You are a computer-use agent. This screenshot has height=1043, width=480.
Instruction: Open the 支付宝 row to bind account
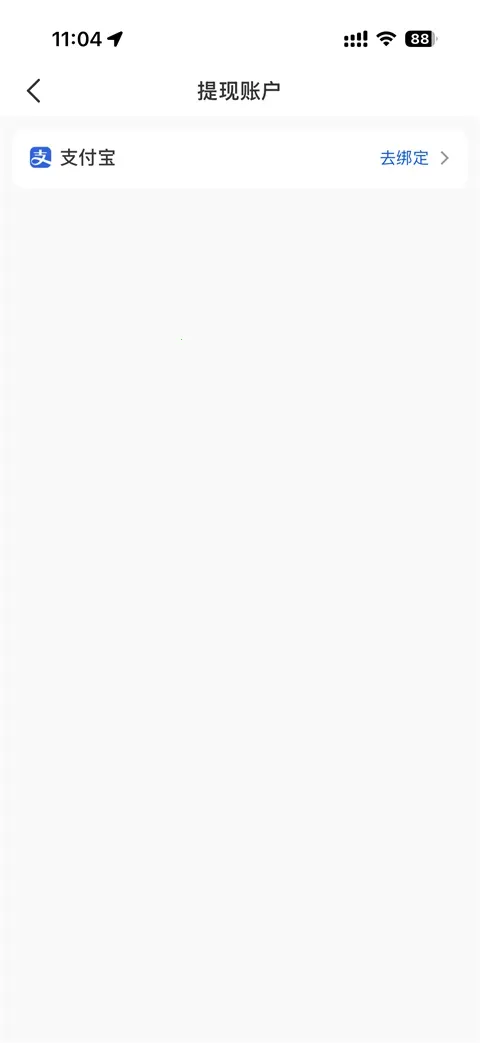tap(239, 158)
